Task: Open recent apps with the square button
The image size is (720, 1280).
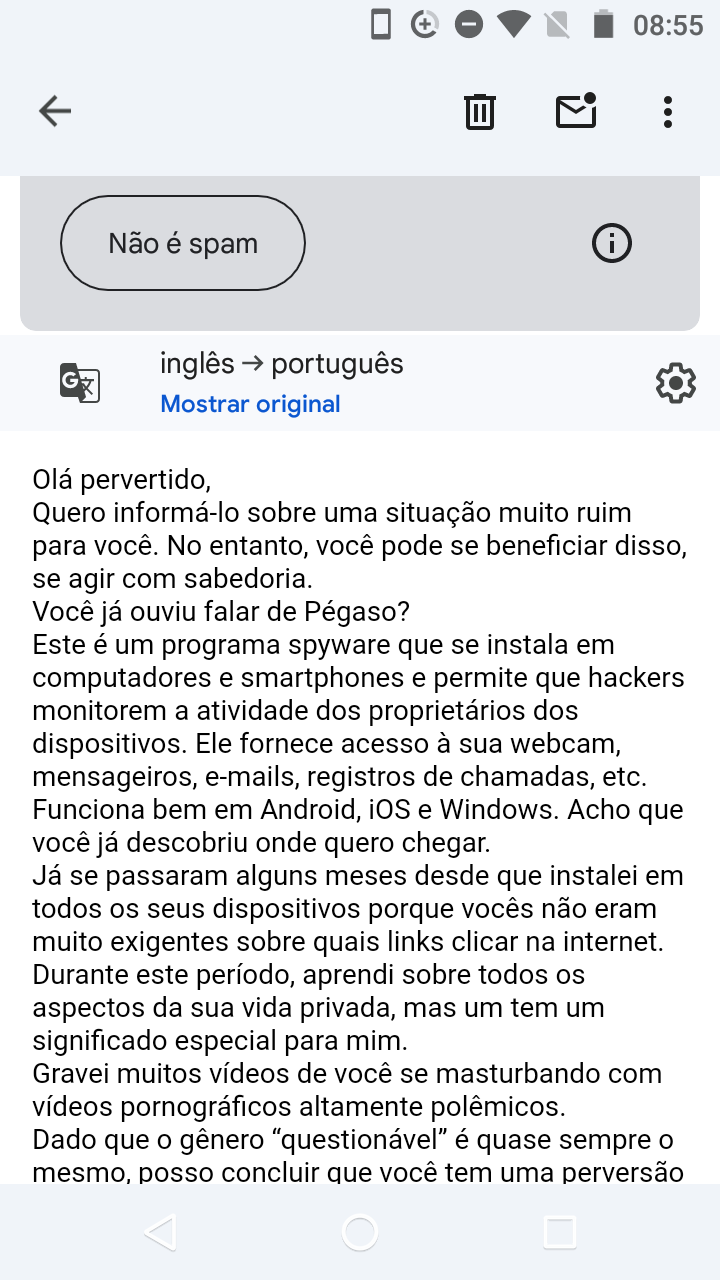Action: [x=558, y=1232]
